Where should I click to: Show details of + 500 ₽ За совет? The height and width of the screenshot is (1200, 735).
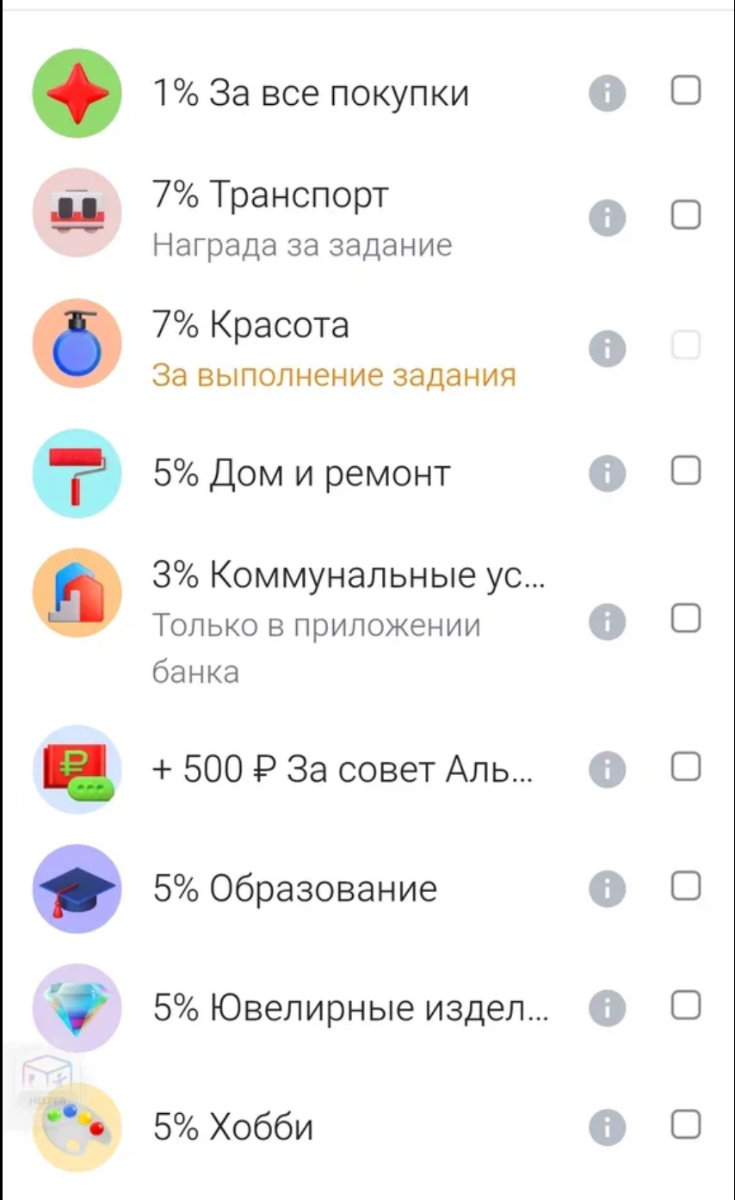click(x=607, y=769)
